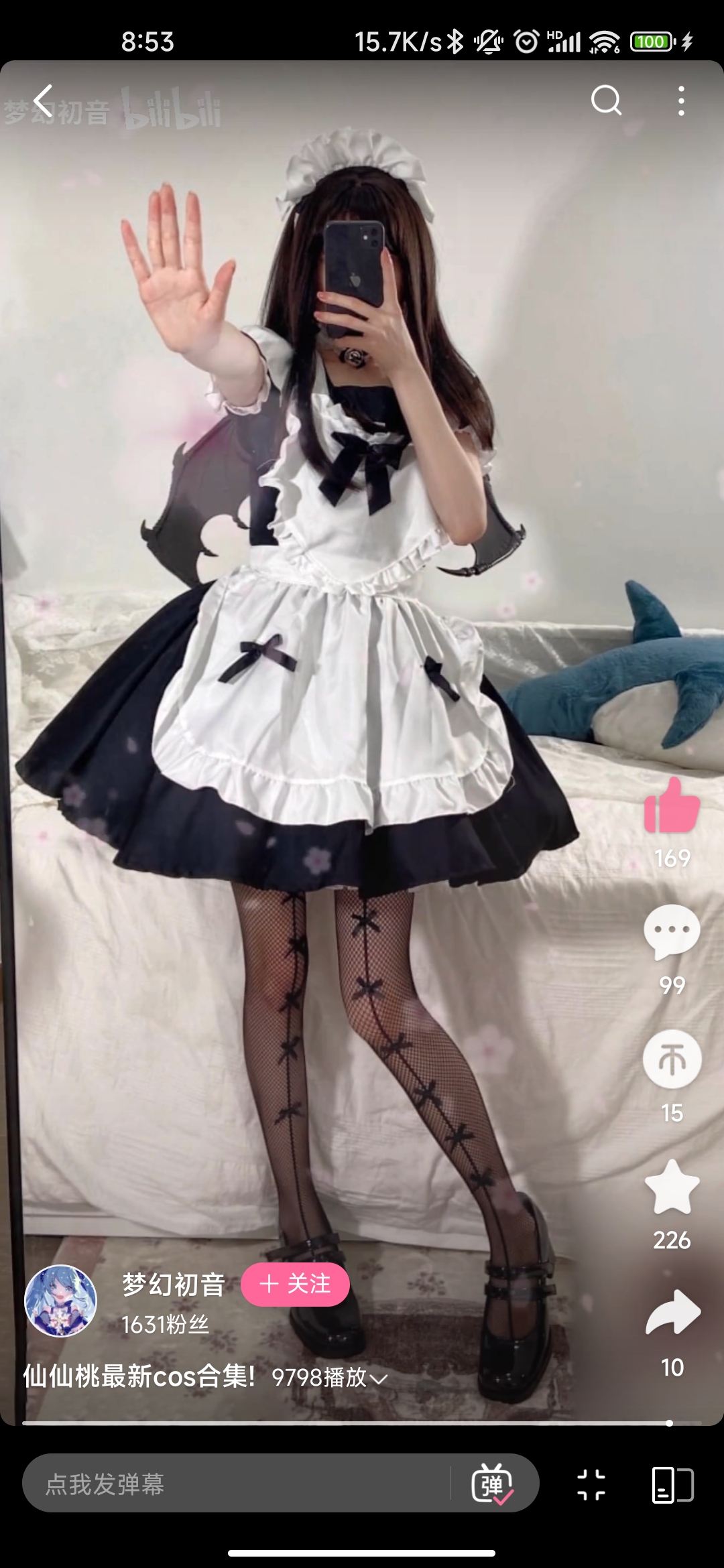Favorite the video with the star icon

tap(672, 1188)
